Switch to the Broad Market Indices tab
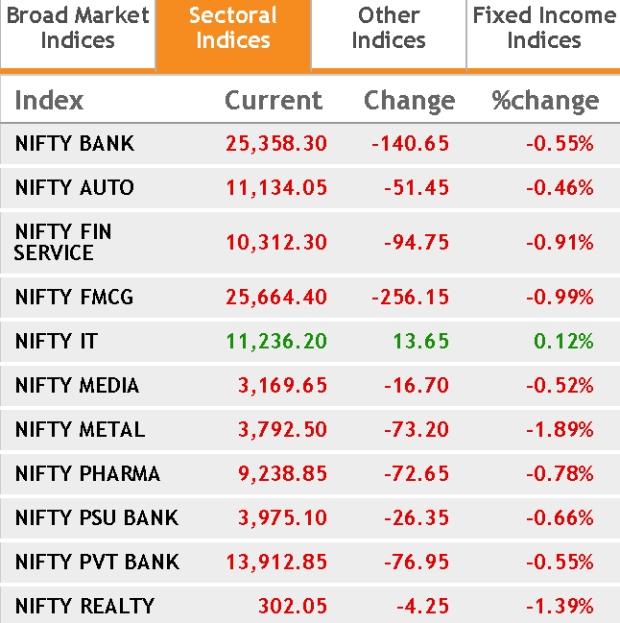620x623 pixels. tap(77, 30)
